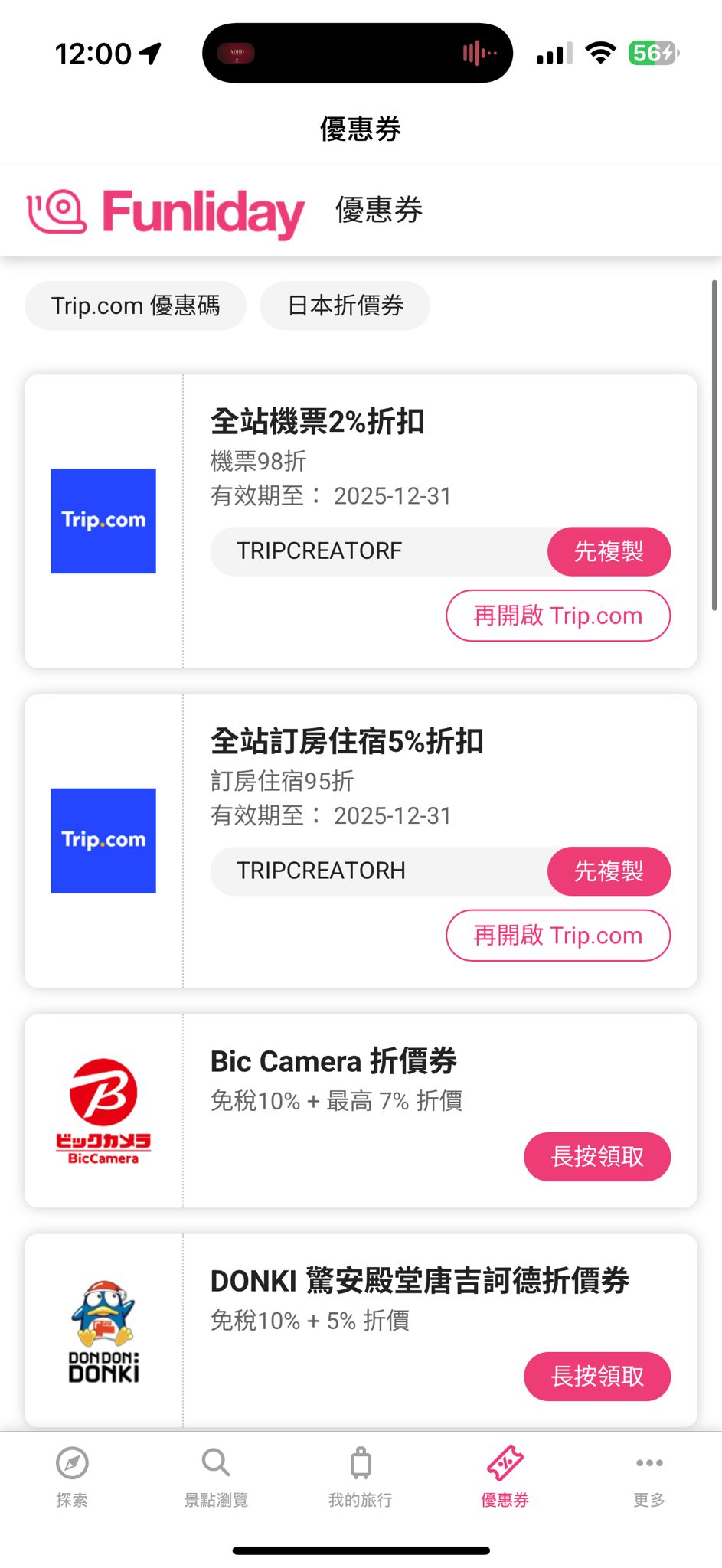722x1568 pixels.
Task: Toggle the 日本折價券 filter chip
Action: [x=345, y=305]
